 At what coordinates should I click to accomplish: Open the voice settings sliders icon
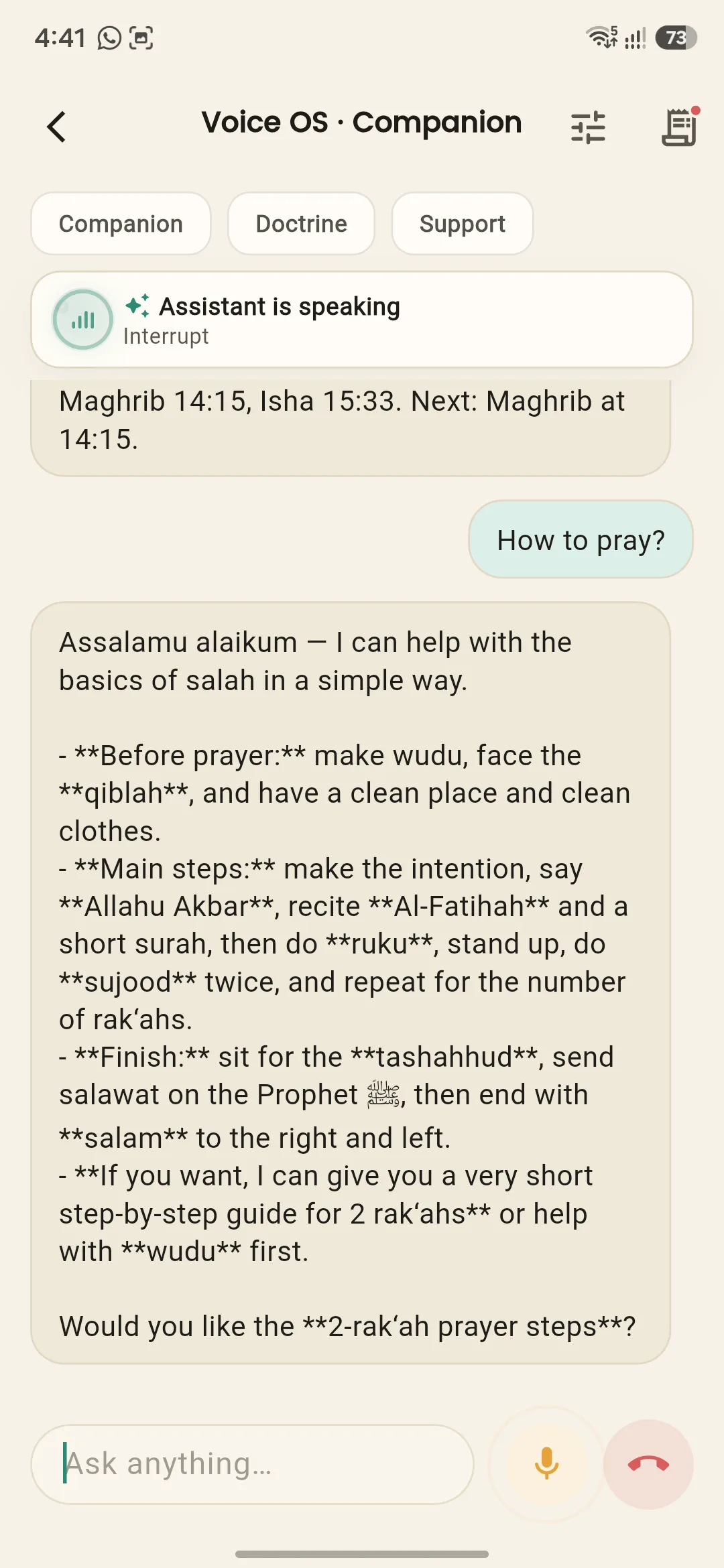pyautogui.click(x=588, y=127)
